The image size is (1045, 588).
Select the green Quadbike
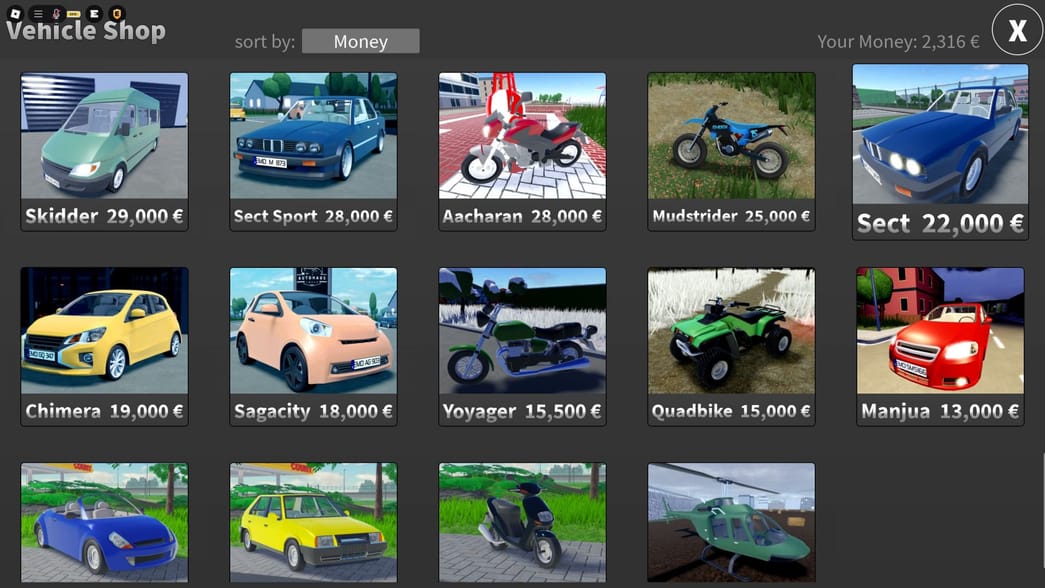click(x=731, y=345)
